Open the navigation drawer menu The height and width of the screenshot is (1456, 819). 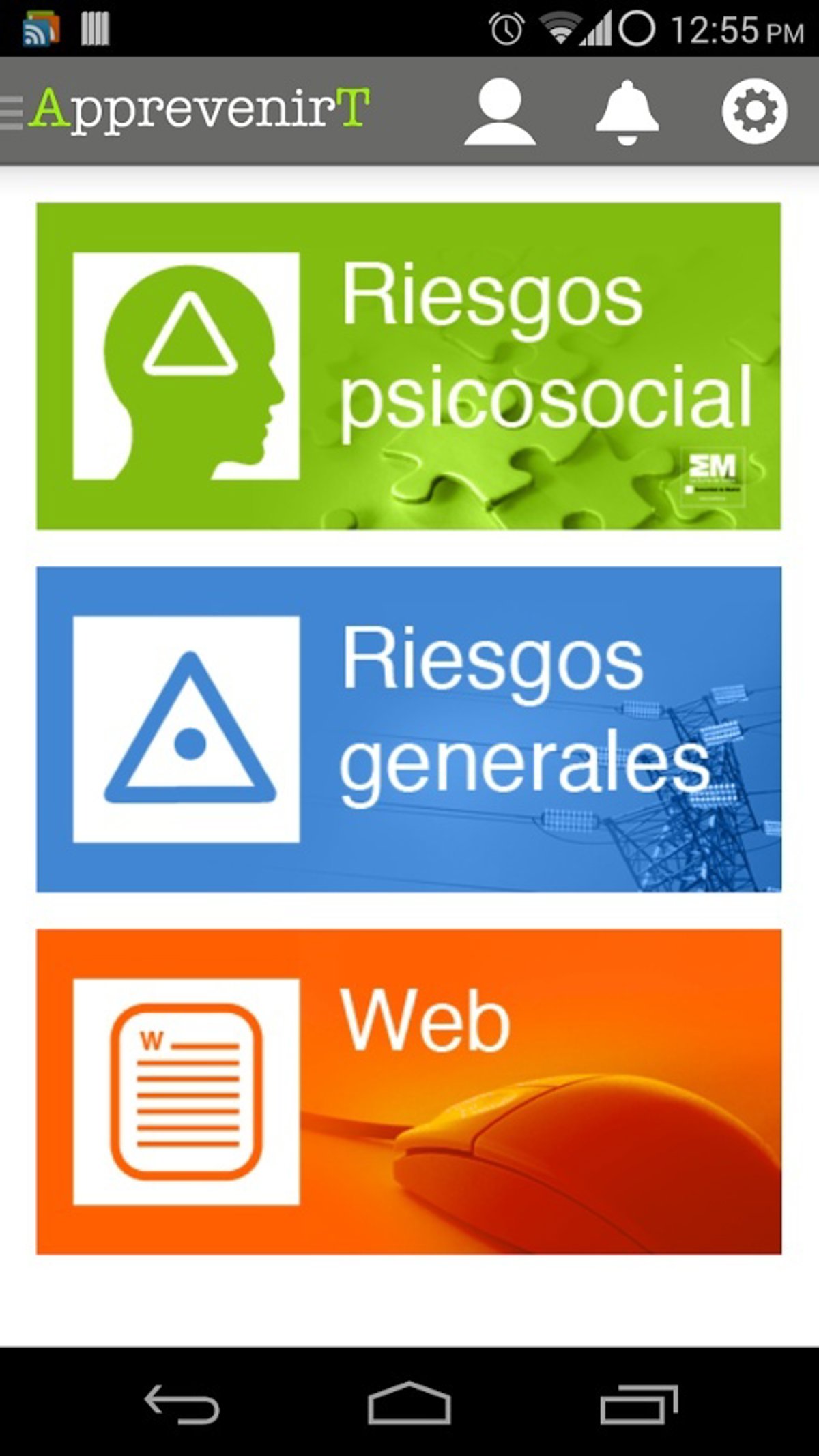tap(12, 111)
